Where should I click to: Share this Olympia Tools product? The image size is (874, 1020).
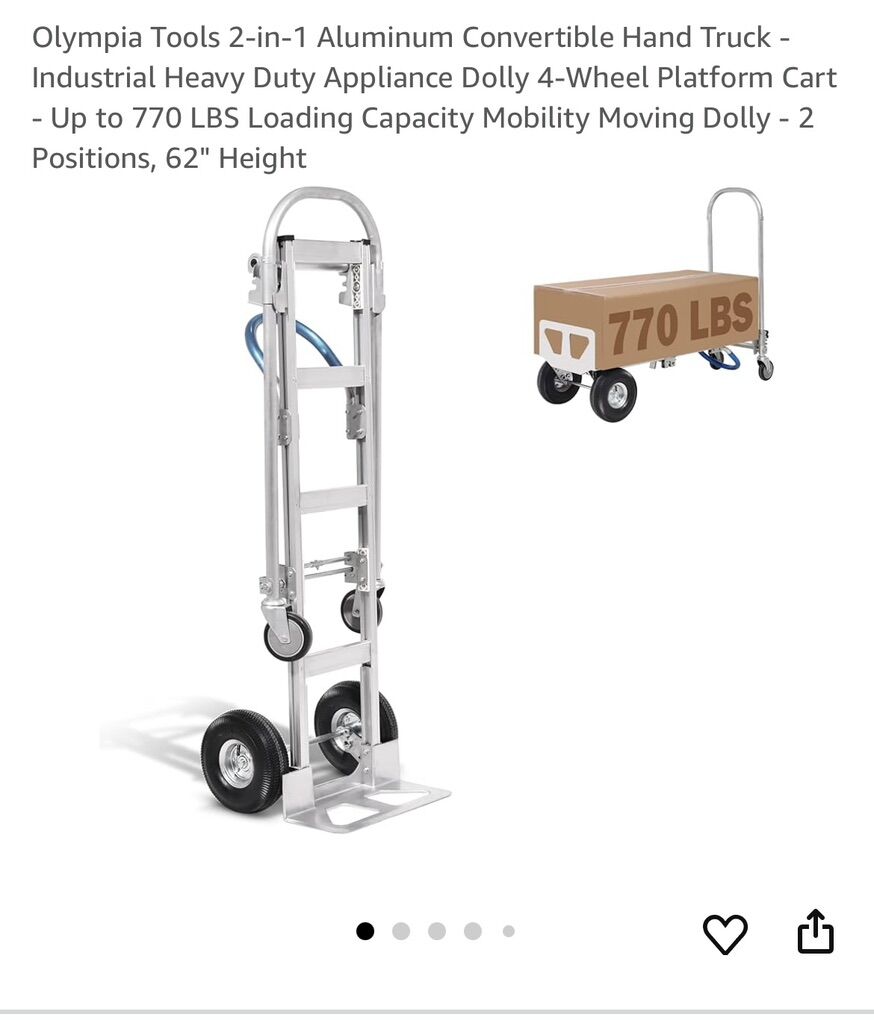[x=815, y=932]
